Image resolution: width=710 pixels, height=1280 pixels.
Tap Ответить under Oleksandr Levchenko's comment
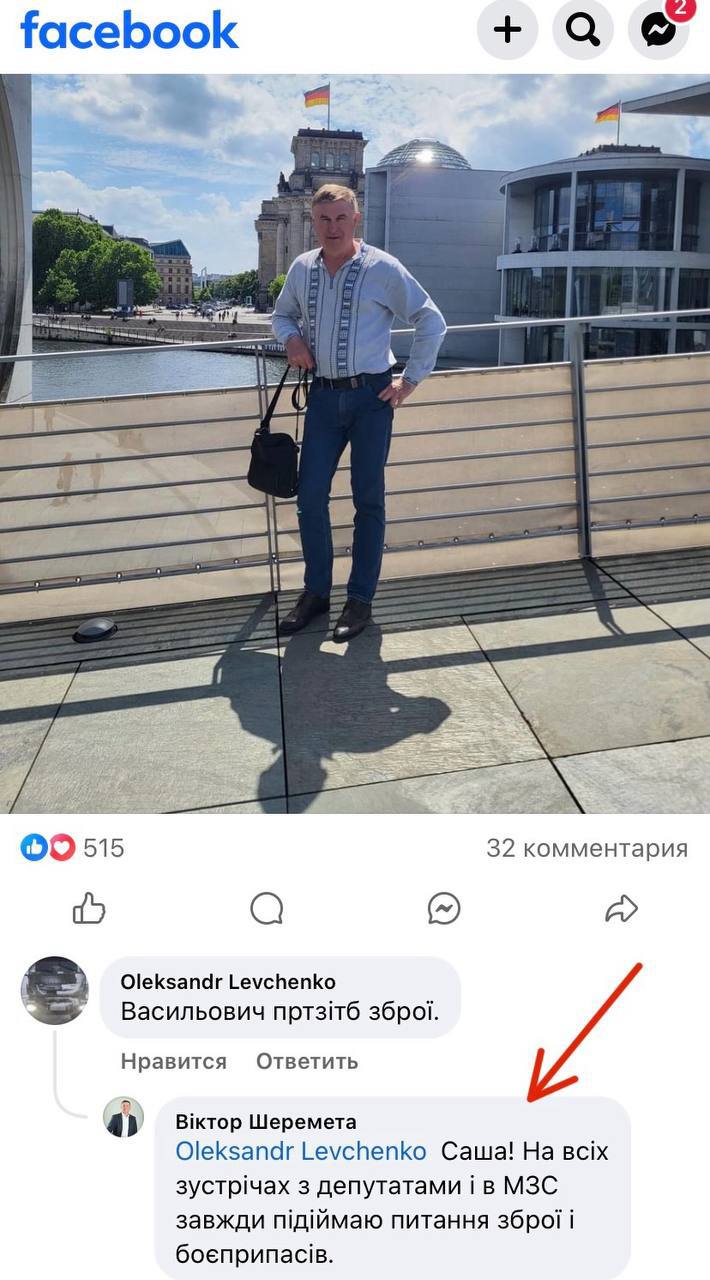tap(307, 1061)
